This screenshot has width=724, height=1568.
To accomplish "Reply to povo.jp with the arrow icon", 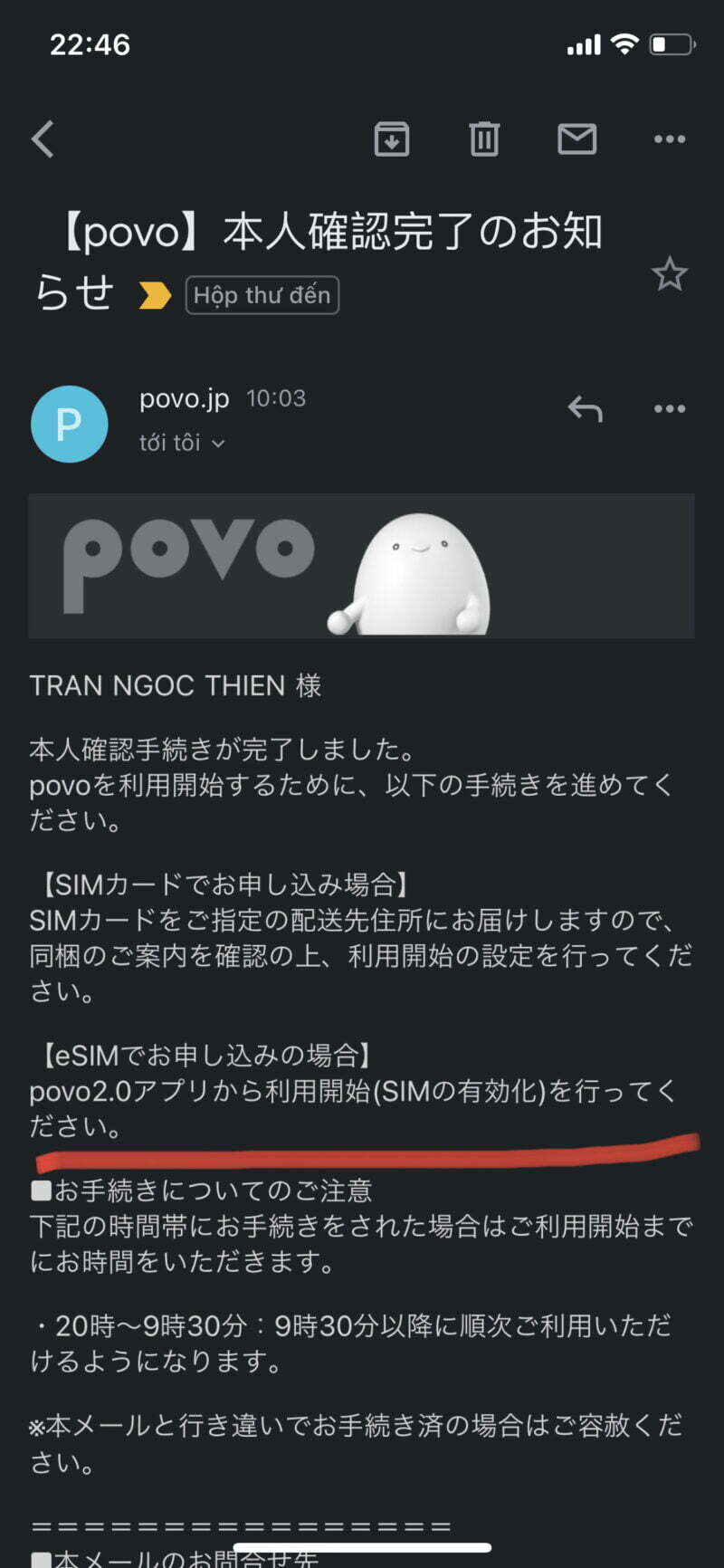I will [585, 409].
